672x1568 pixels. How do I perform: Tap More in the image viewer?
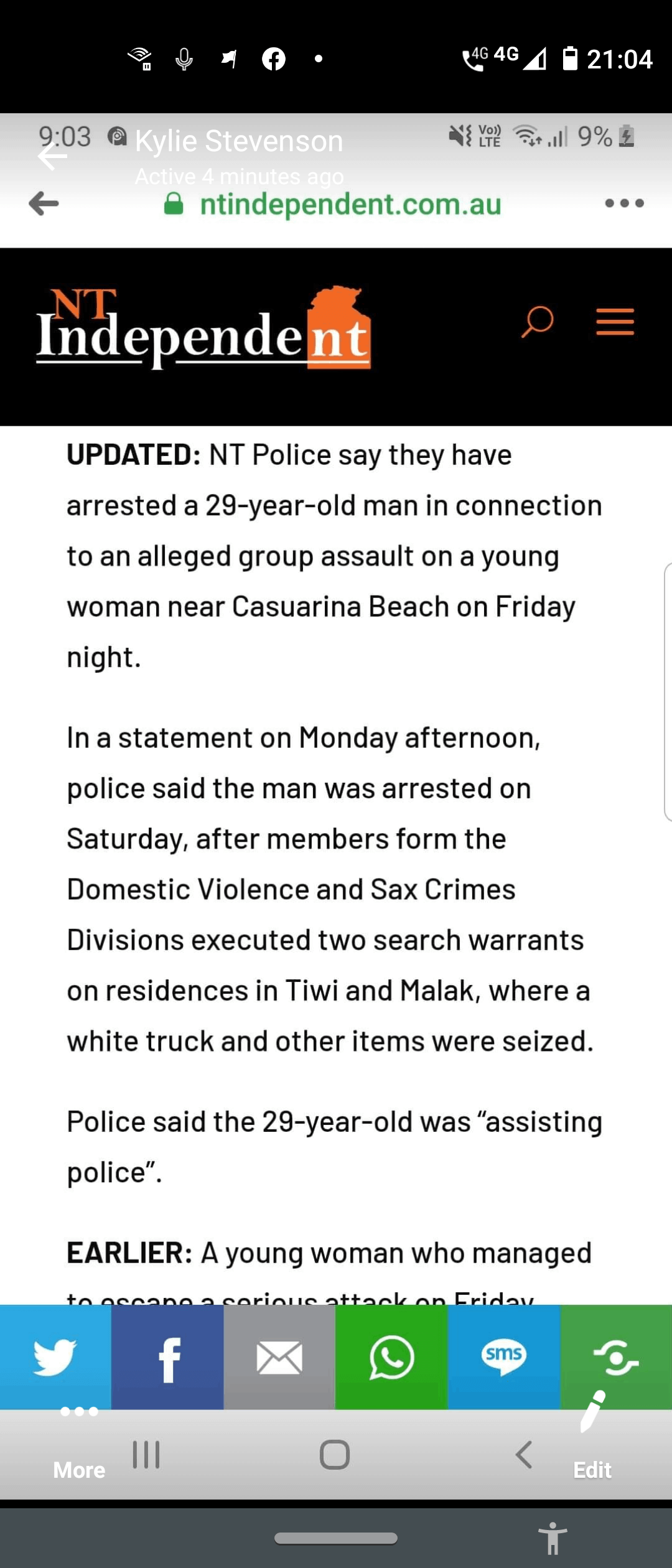coord(79,1456)
